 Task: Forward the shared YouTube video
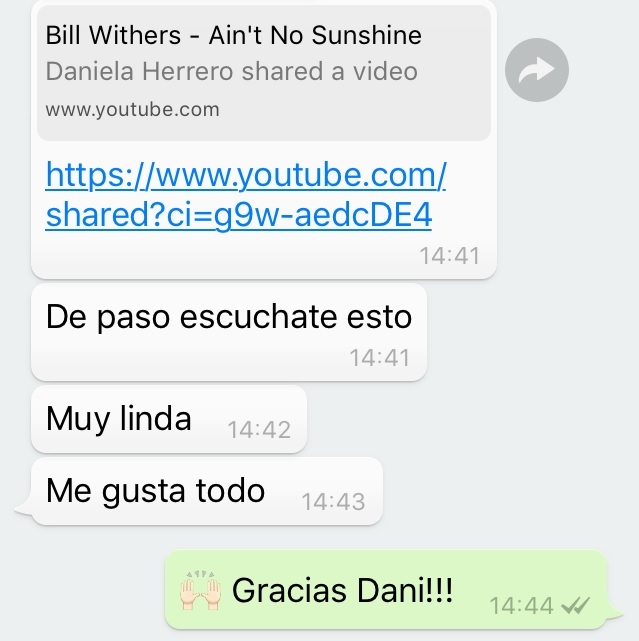point(537,70)
